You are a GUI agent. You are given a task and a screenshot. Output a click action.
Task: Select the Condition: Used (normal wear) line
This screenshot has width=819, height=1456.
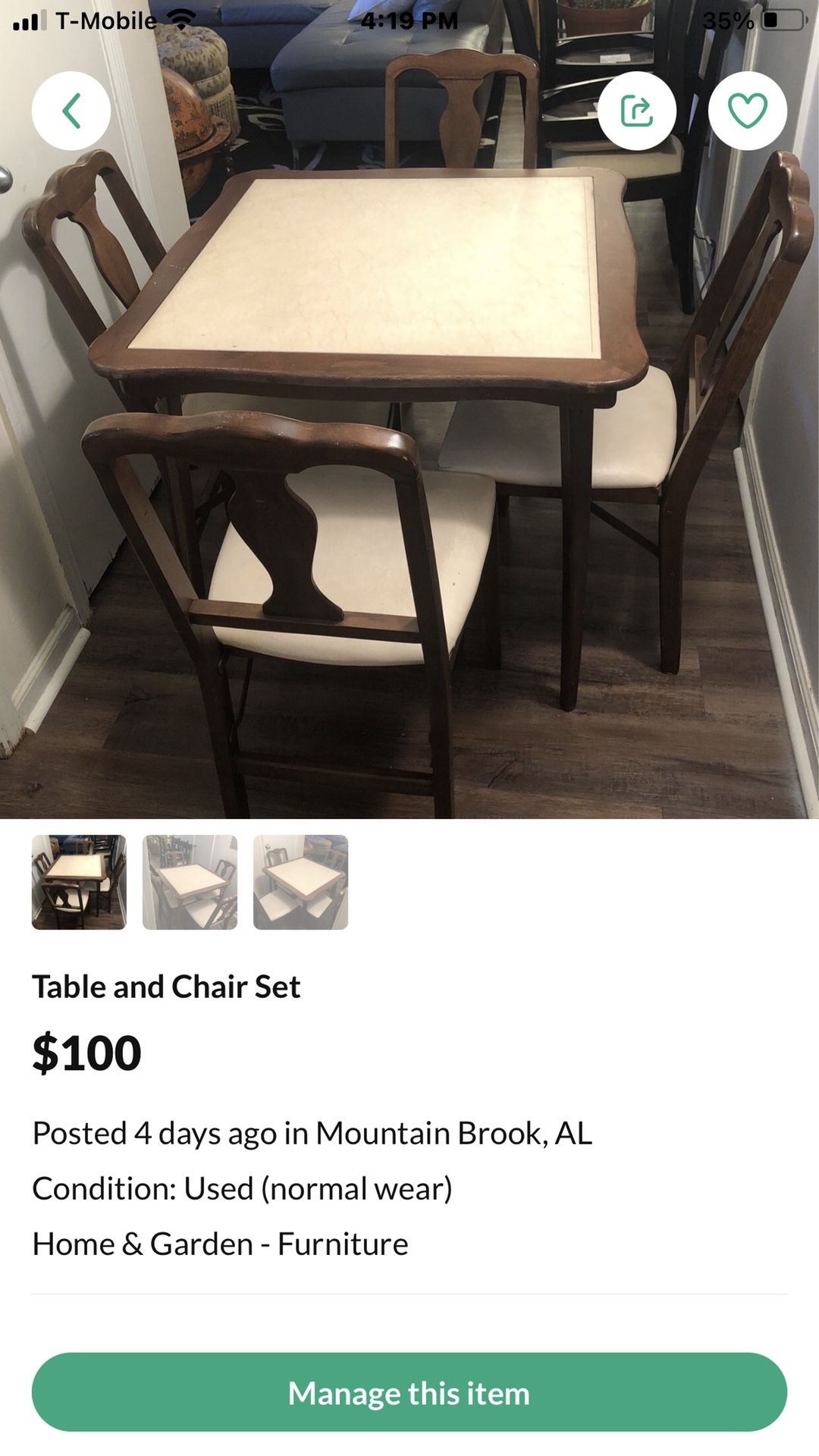click(x=243, y=1188)
